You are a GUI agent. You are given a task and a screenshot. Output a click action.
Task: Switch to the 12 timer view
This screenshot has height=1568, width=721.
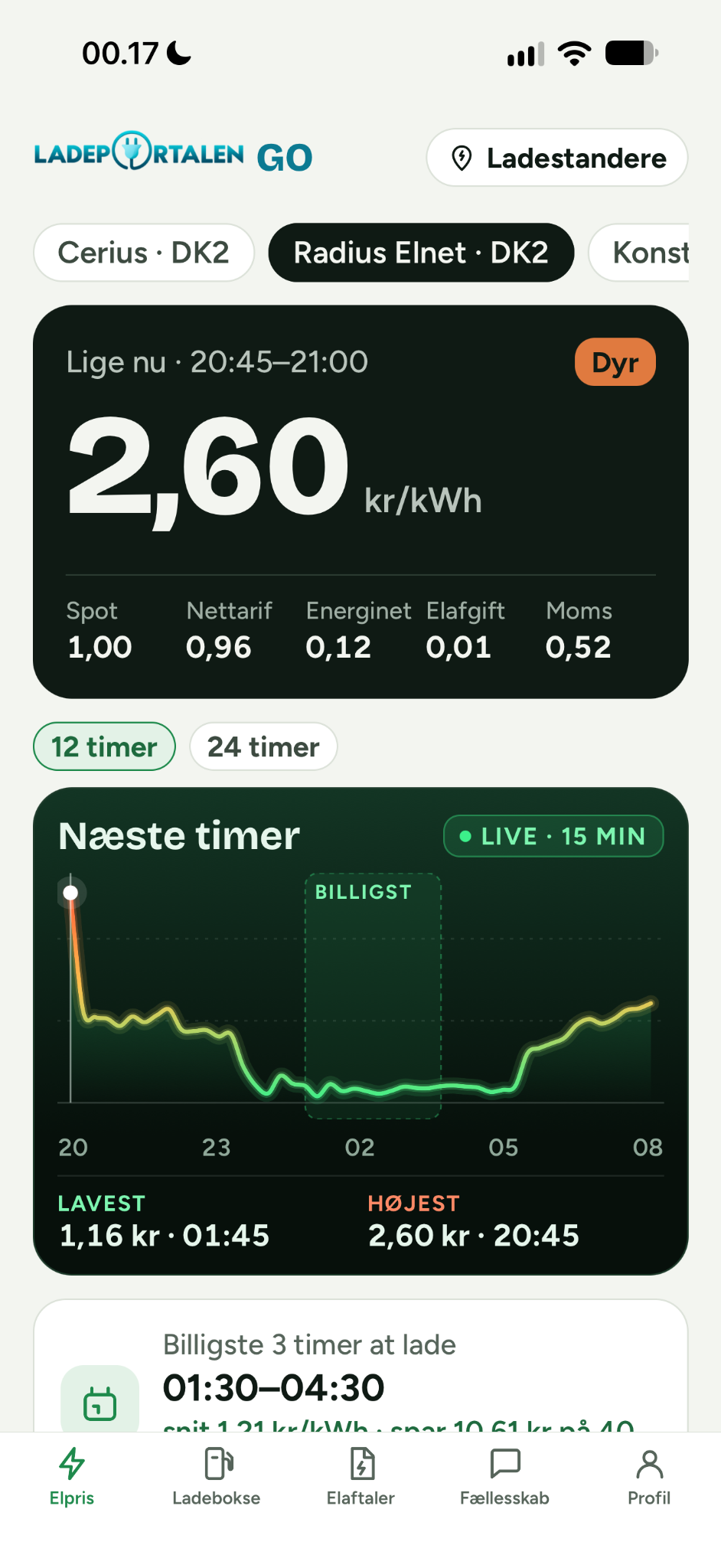(x=104, y=746)
